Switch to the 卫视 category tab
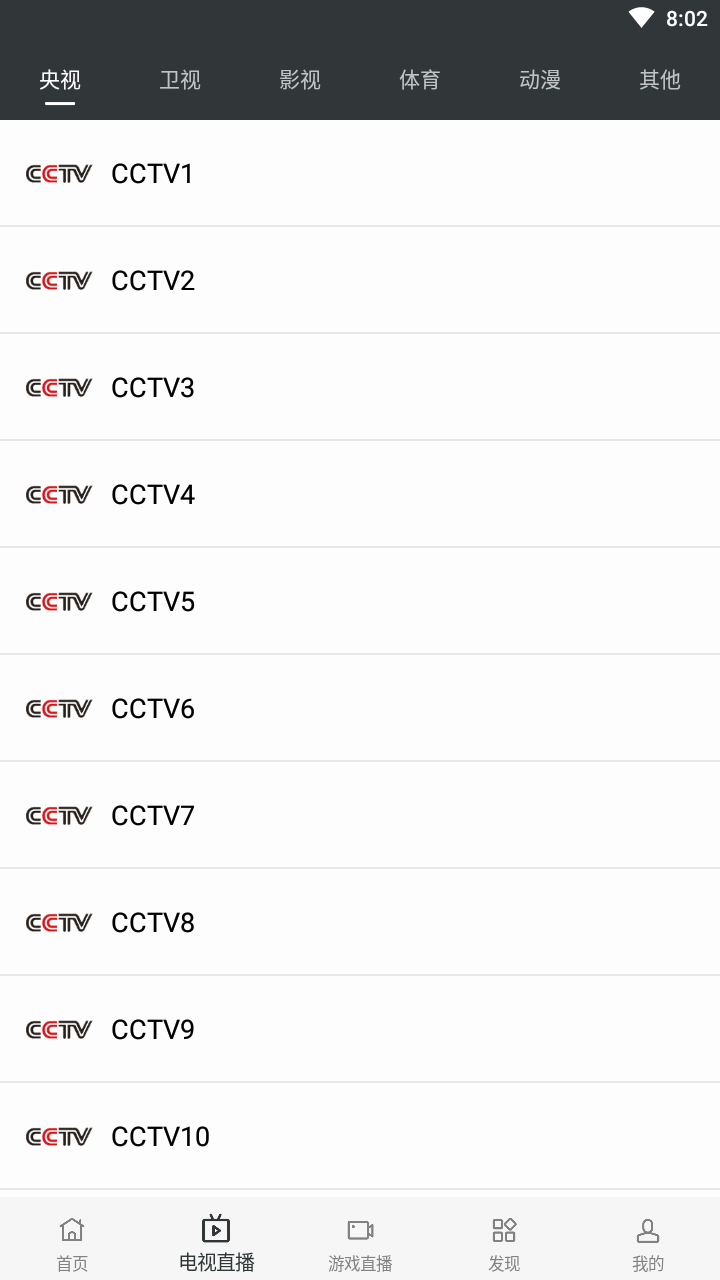 click(180, 80)
